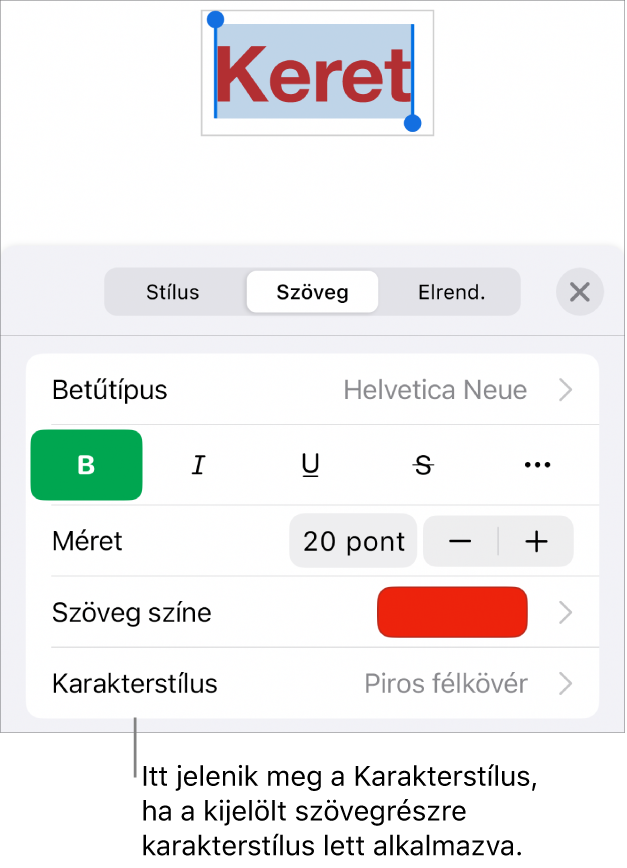Image resolution: width=627 pixels, height=868 pixels.
Task: Toggle bold formatting
Action: point(87,465)
